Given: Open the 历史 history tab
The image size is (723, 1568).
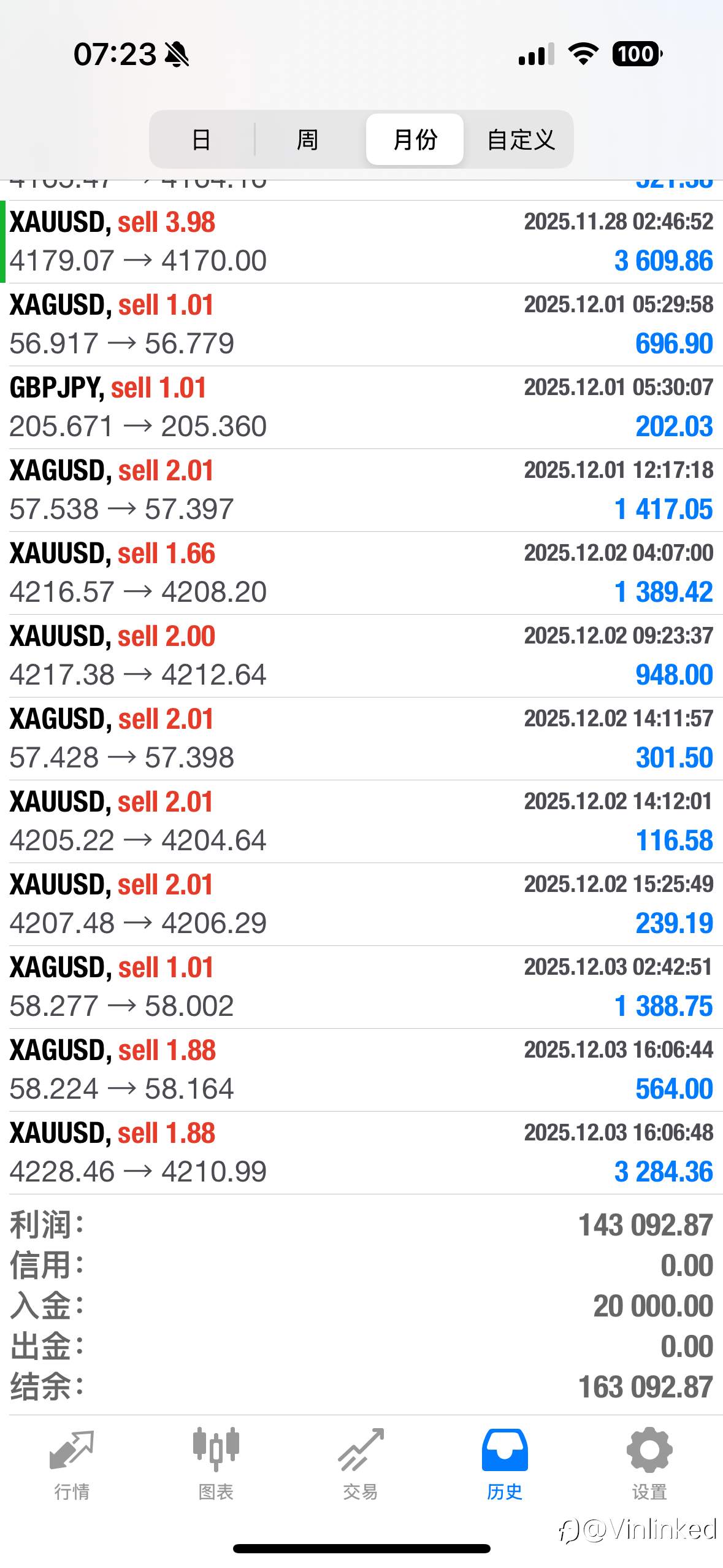Looking at the screenshot, I should [x=505, y=1465].
